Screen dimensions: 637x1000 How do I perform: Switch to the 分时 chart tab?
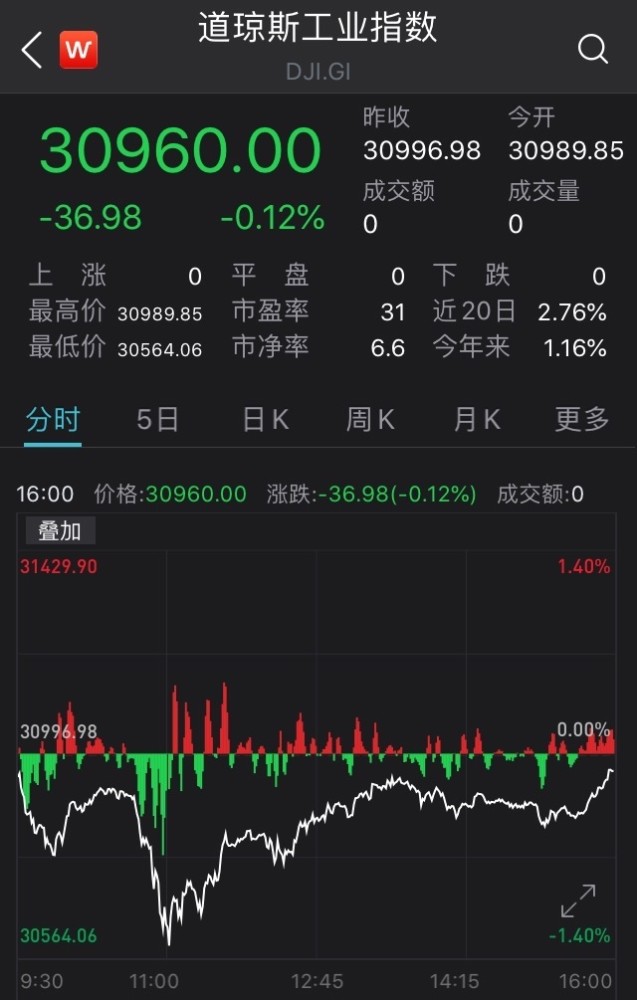point(53,420)
